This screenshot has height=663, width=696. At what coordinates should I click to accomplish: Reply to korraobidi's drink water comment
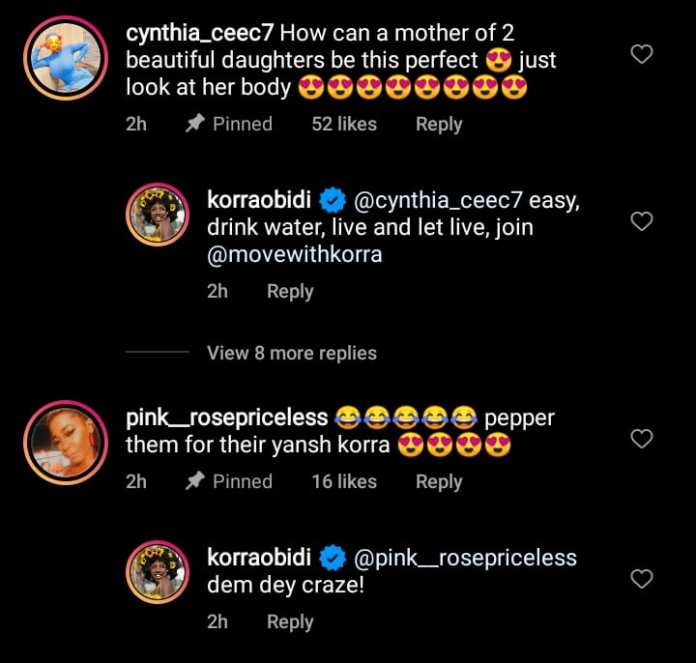pos(290,291)
